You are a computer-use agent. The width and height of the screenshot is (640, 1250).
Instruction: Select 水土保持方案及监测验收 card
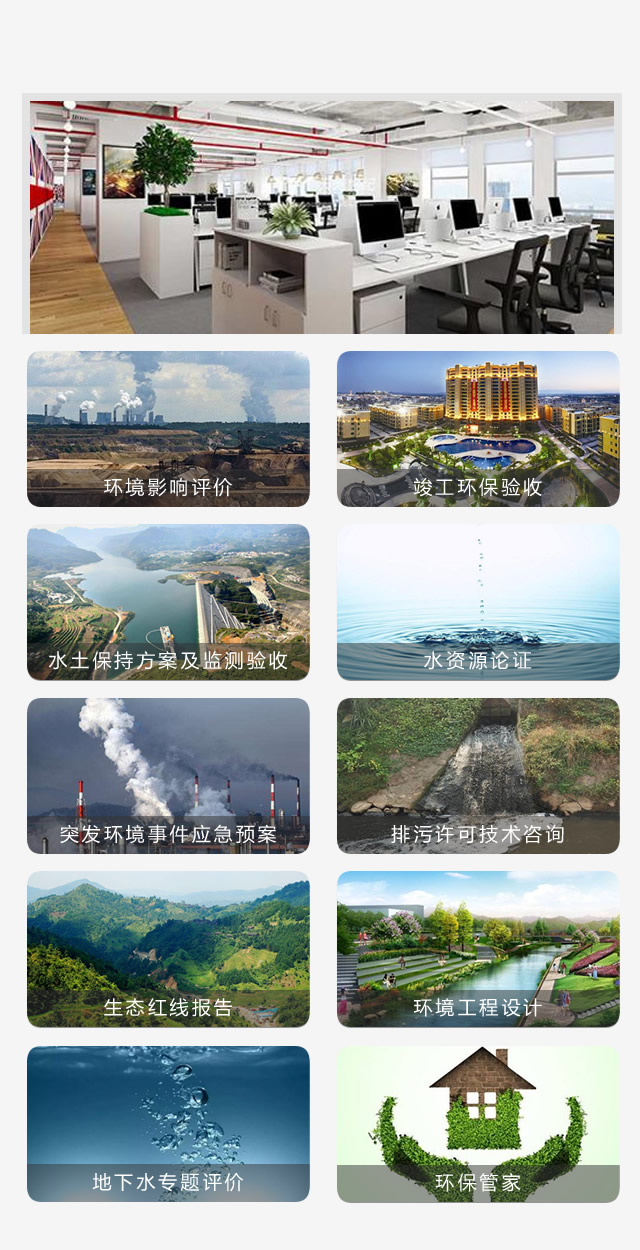point(168,602)
